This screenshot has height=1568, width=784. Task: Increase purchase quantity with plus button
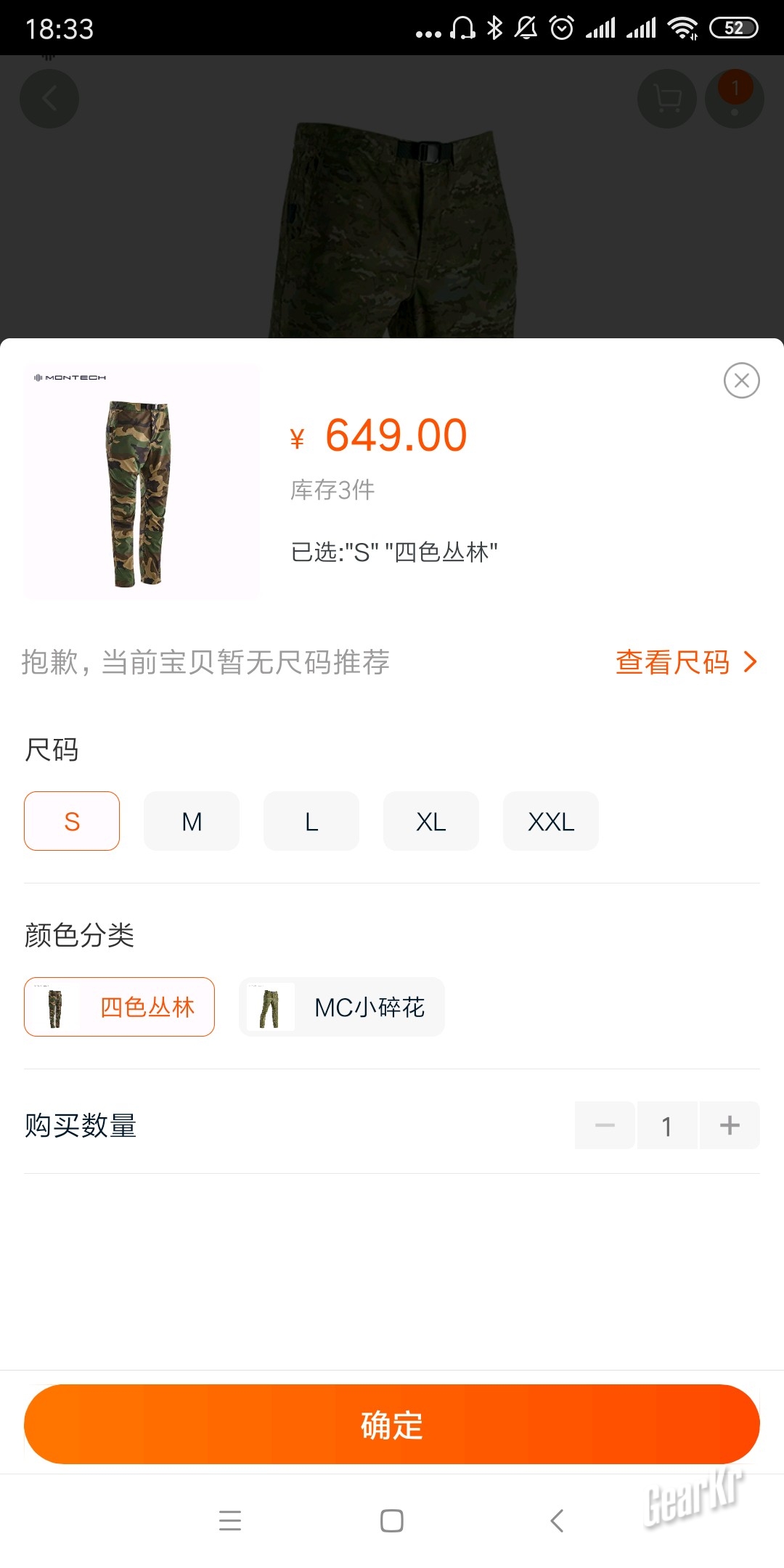(x=730, y=1125)
